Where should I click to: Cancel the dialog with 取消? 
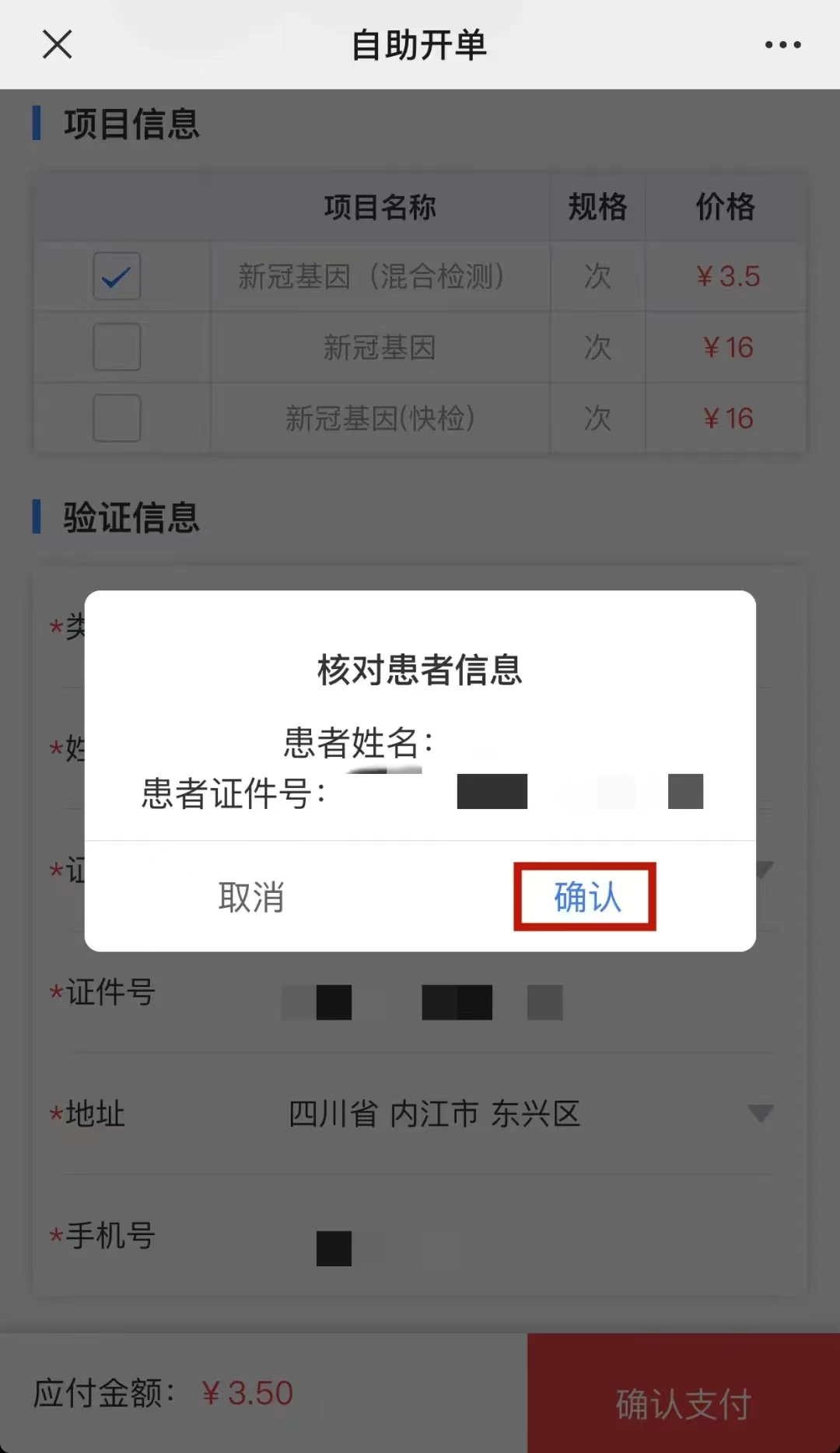pos(251,897)
